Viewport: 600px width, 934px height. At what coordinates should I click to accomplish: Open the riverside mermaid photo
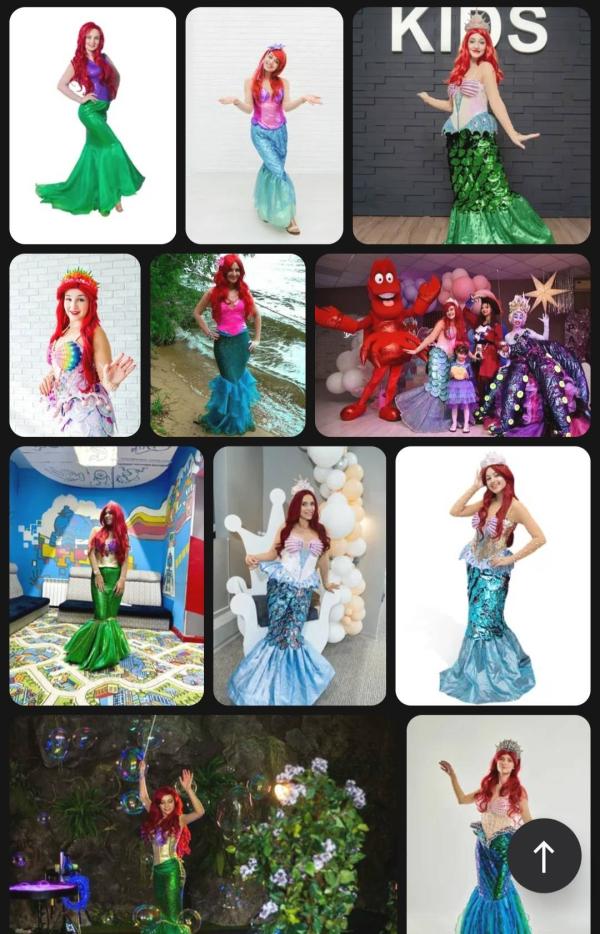[x=228, y=345]
